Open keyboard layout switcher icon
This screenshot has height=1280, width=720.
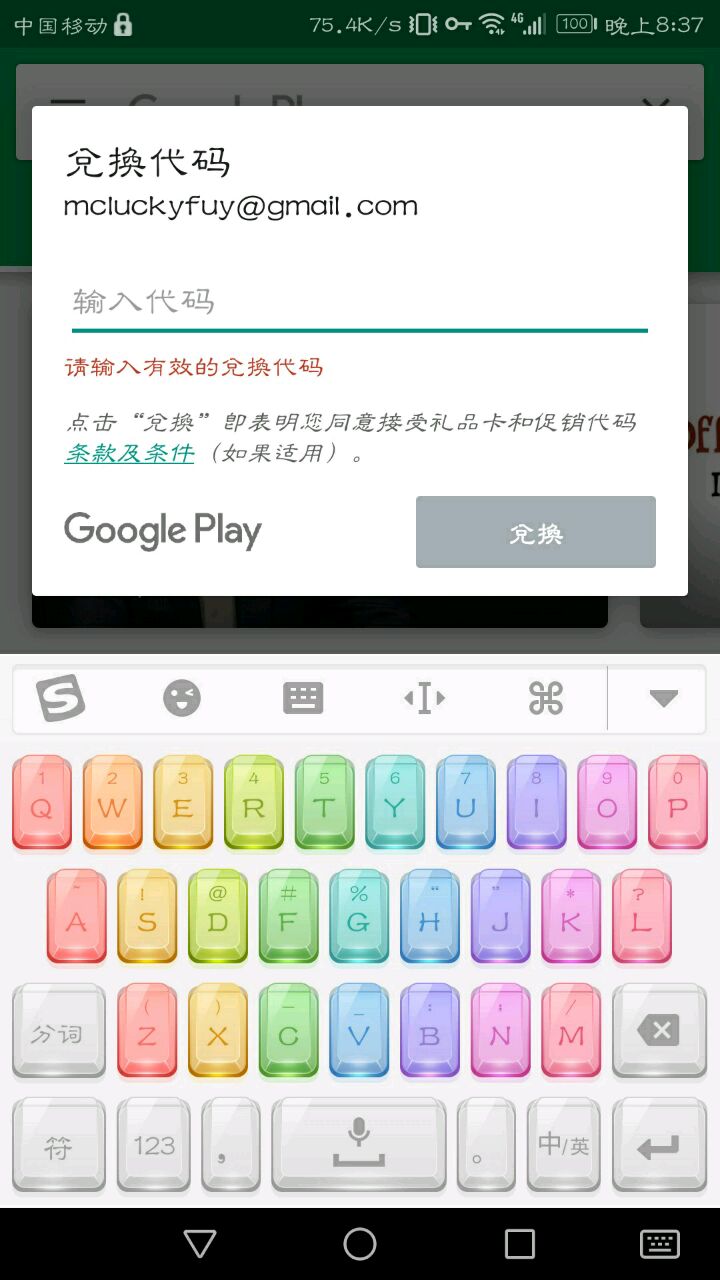pyautogui.click(x=303, y=697)
